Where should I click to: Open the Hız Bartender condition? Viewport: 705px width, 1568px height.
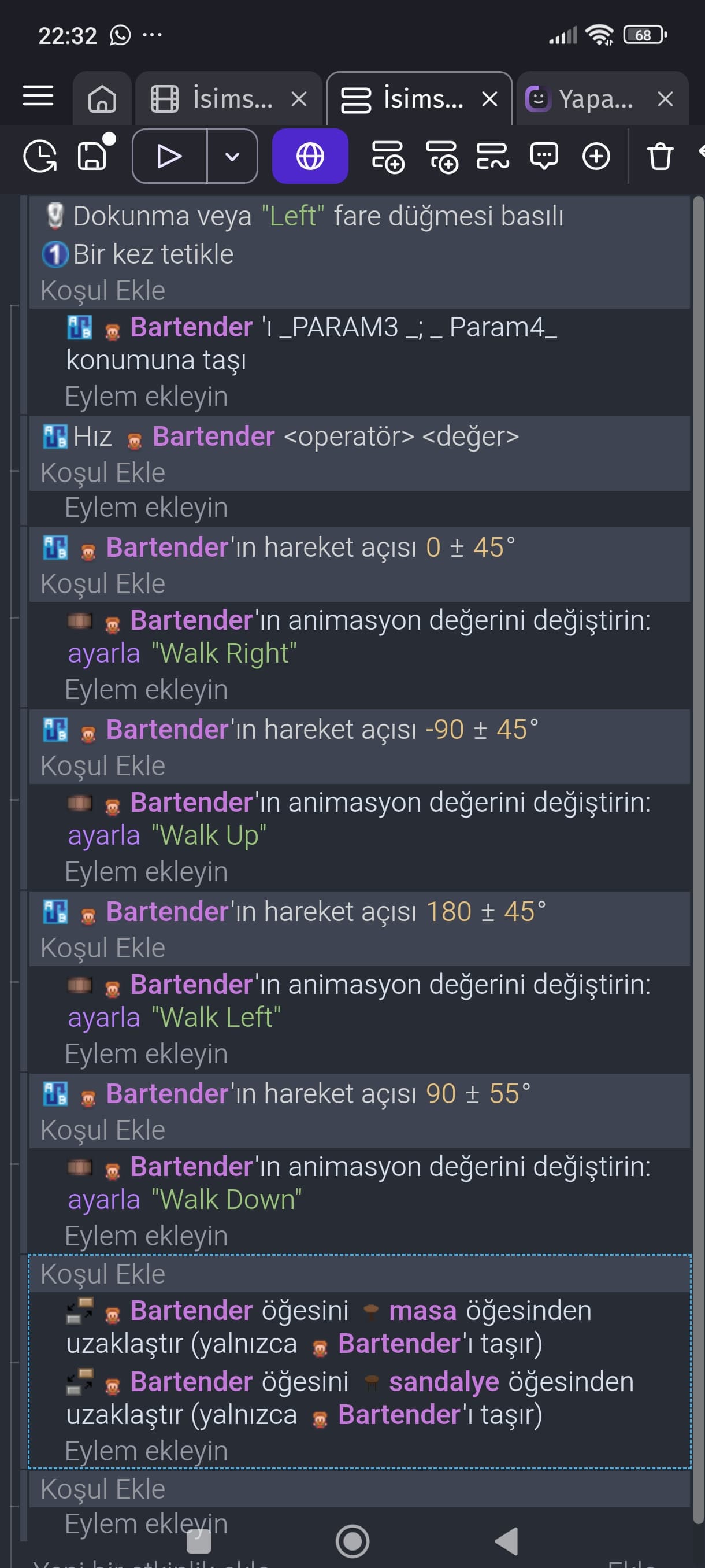(x=280, y=437)
